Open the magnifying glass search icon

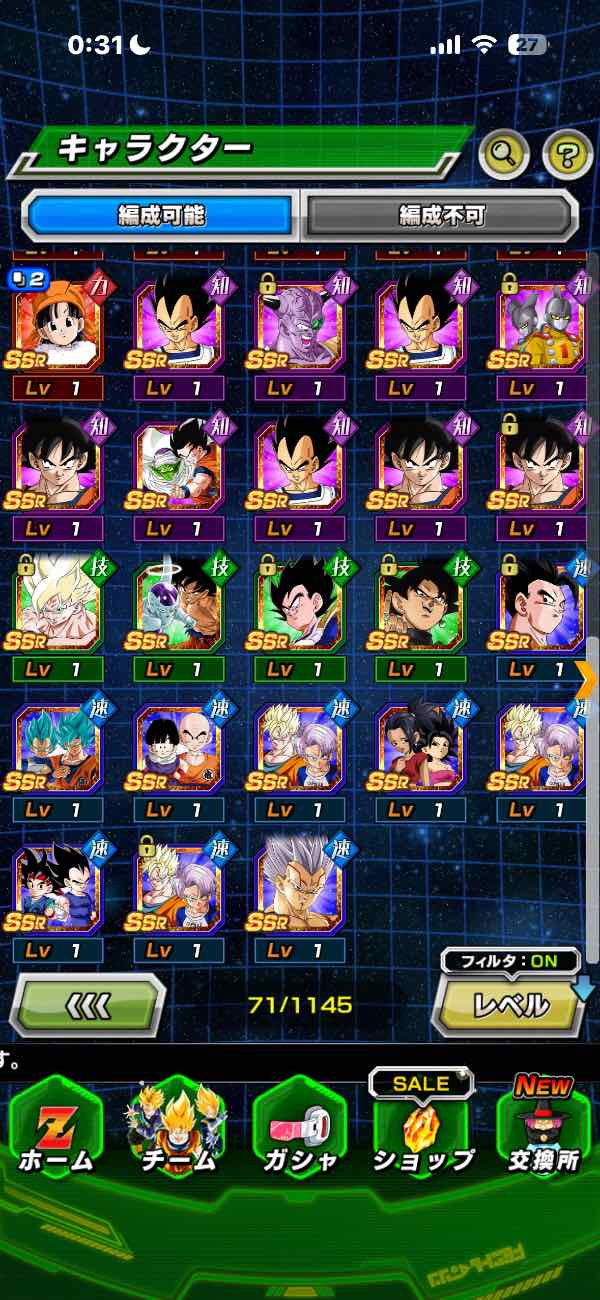click(x=505, y=153)
